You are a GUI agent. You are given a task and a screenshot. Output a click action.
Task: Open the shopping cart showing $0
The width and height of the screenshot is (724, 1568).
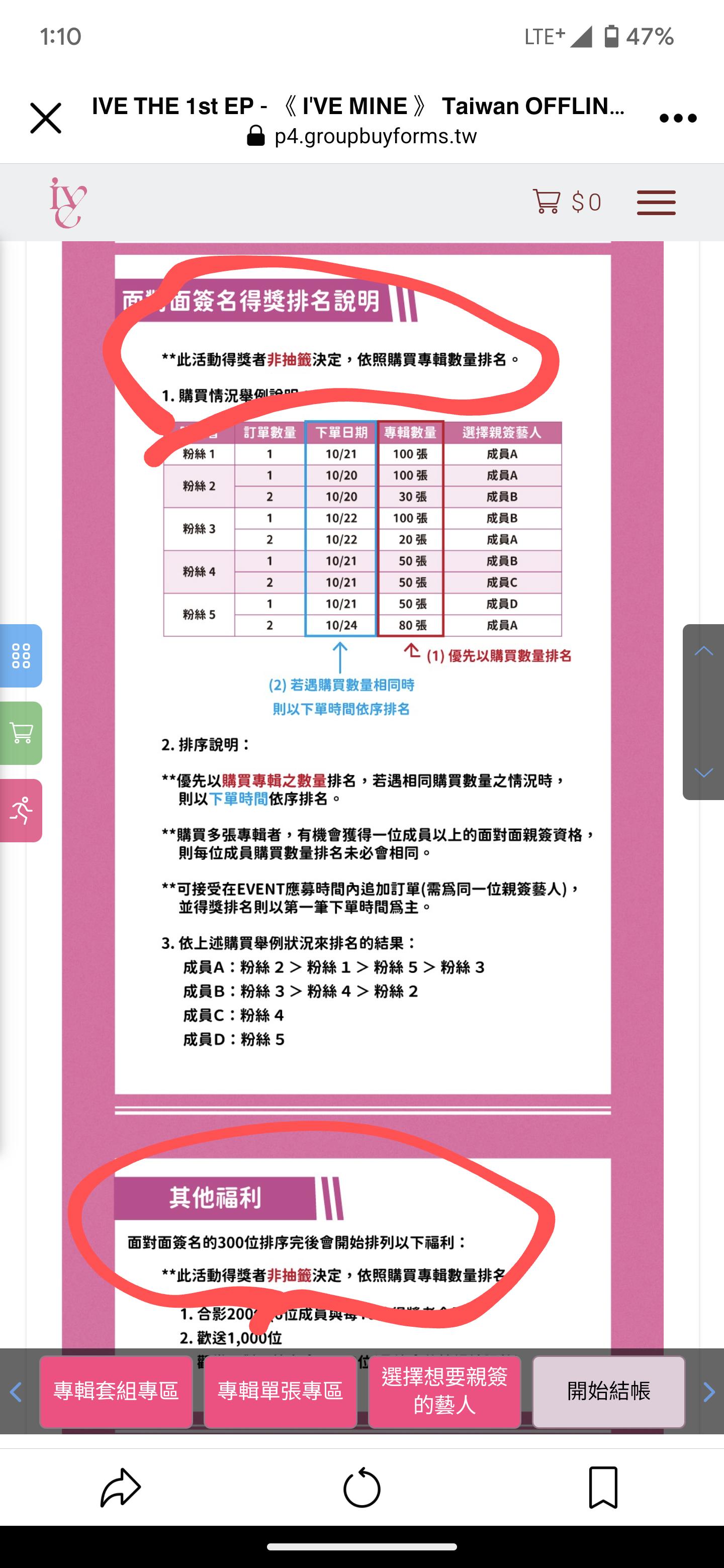566,202
